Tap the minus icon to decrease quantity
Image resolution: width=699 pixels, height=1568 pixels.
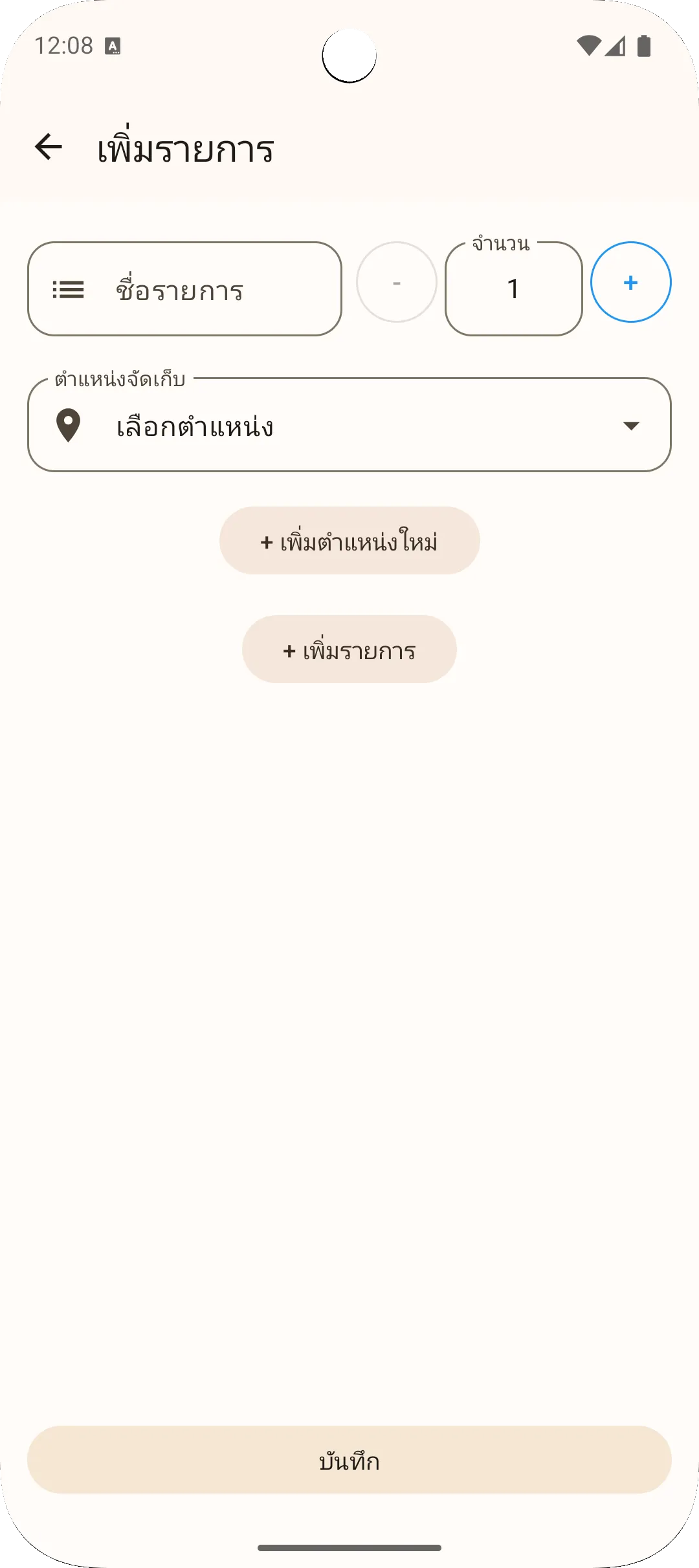[x=397, y=283]
